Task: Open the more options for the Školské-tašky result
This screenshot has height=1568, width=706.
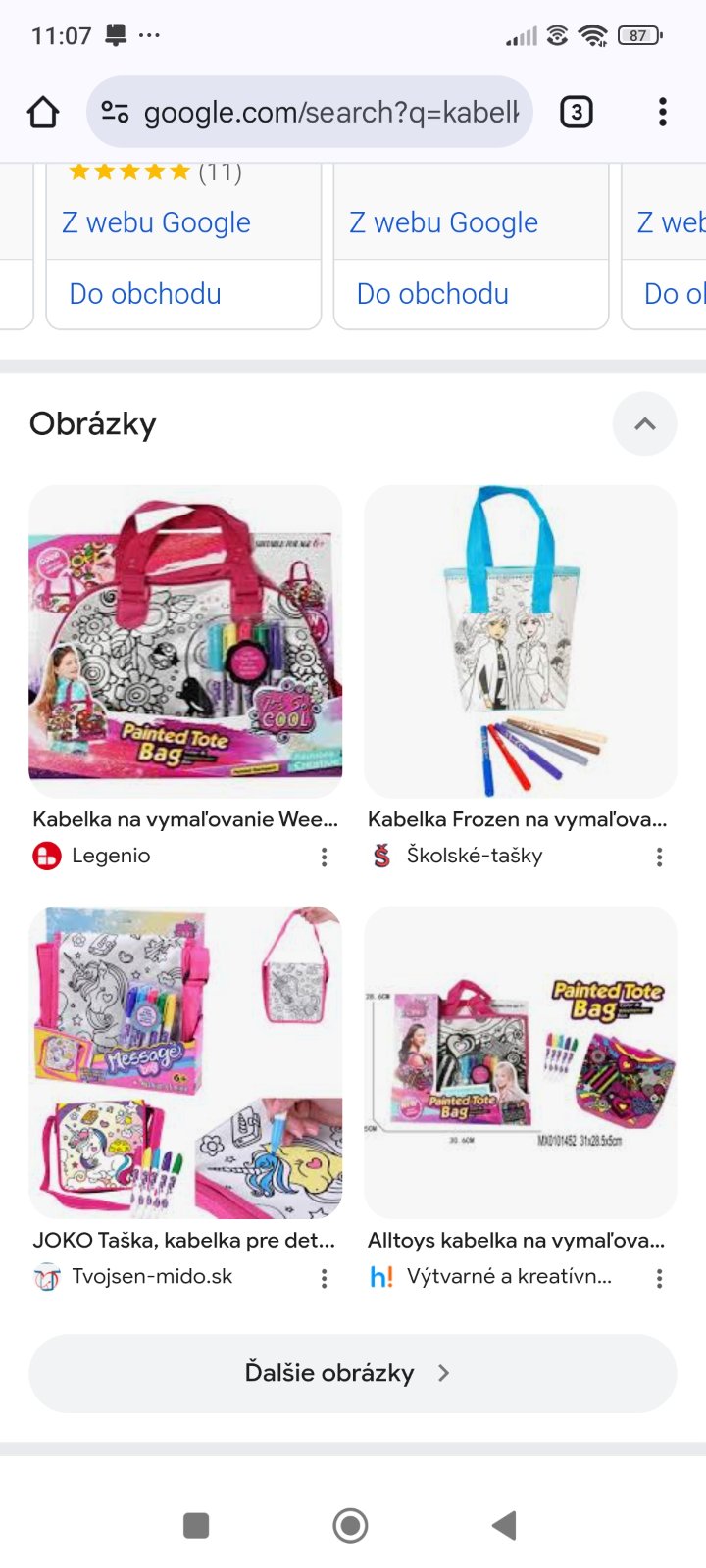Action: (659, 857)
